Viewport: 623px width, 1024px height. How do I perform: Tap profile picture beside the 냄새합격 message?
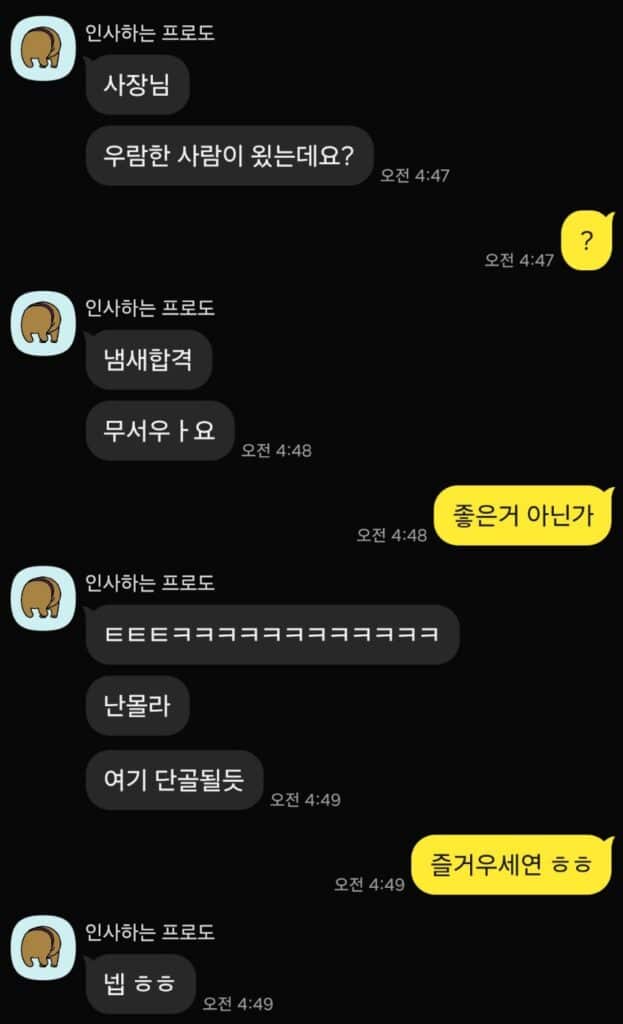point(43,323)
